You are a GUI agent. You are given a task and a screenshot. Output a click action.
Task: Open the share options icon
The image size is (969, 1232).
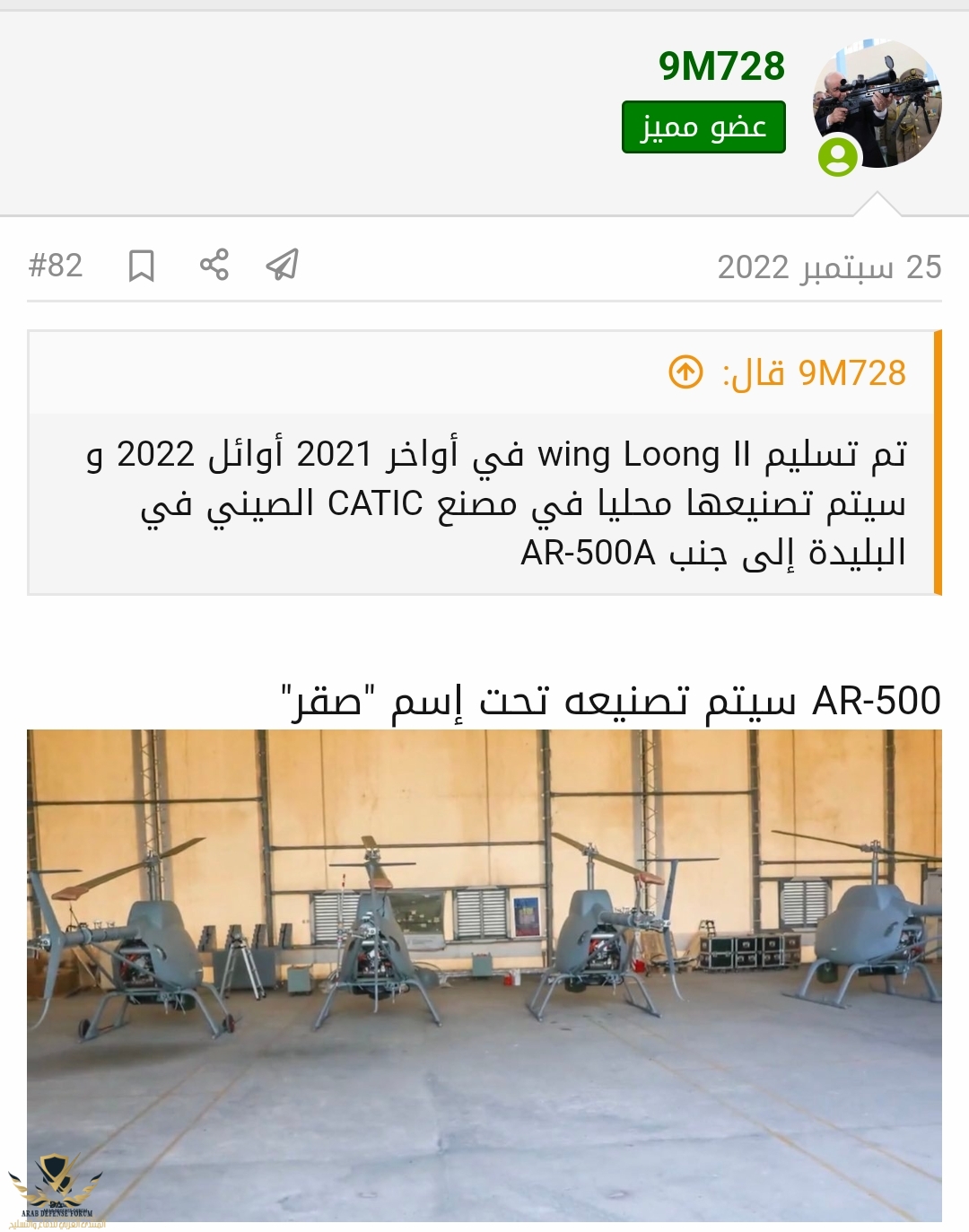(214, 266)
